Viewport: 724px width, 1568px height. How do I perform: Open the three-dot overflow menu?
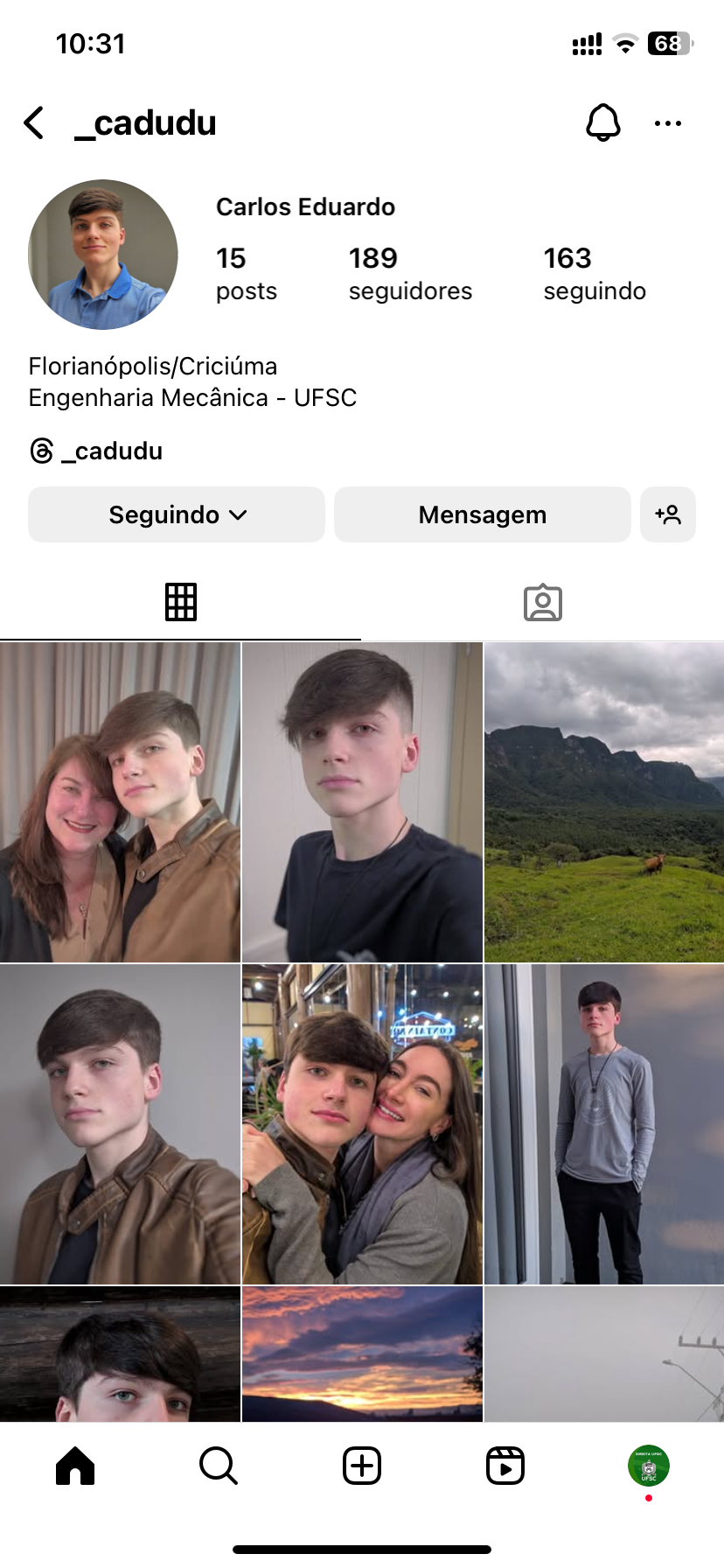(667, 123)
